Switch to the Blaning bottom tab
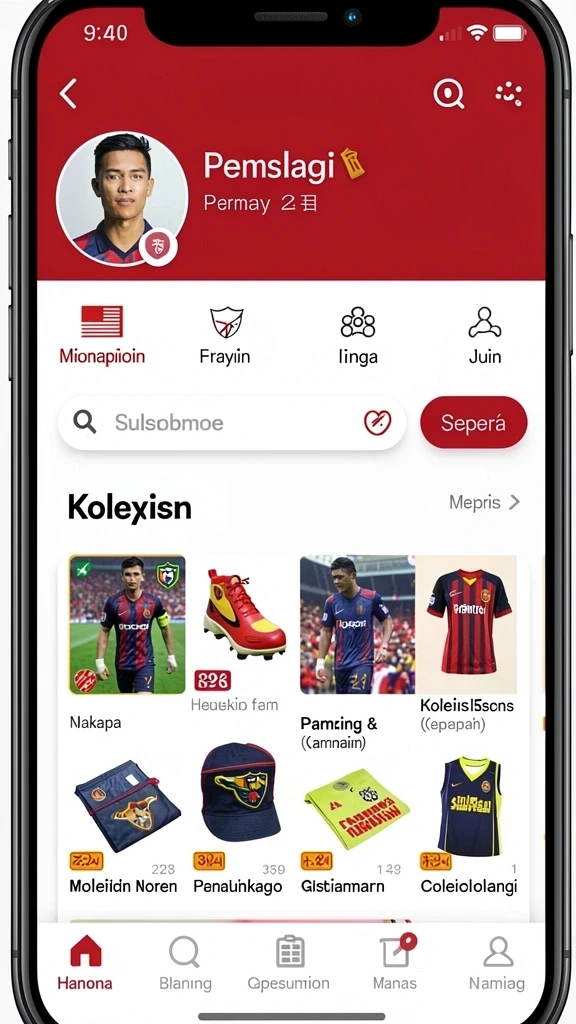 point(185,963)
